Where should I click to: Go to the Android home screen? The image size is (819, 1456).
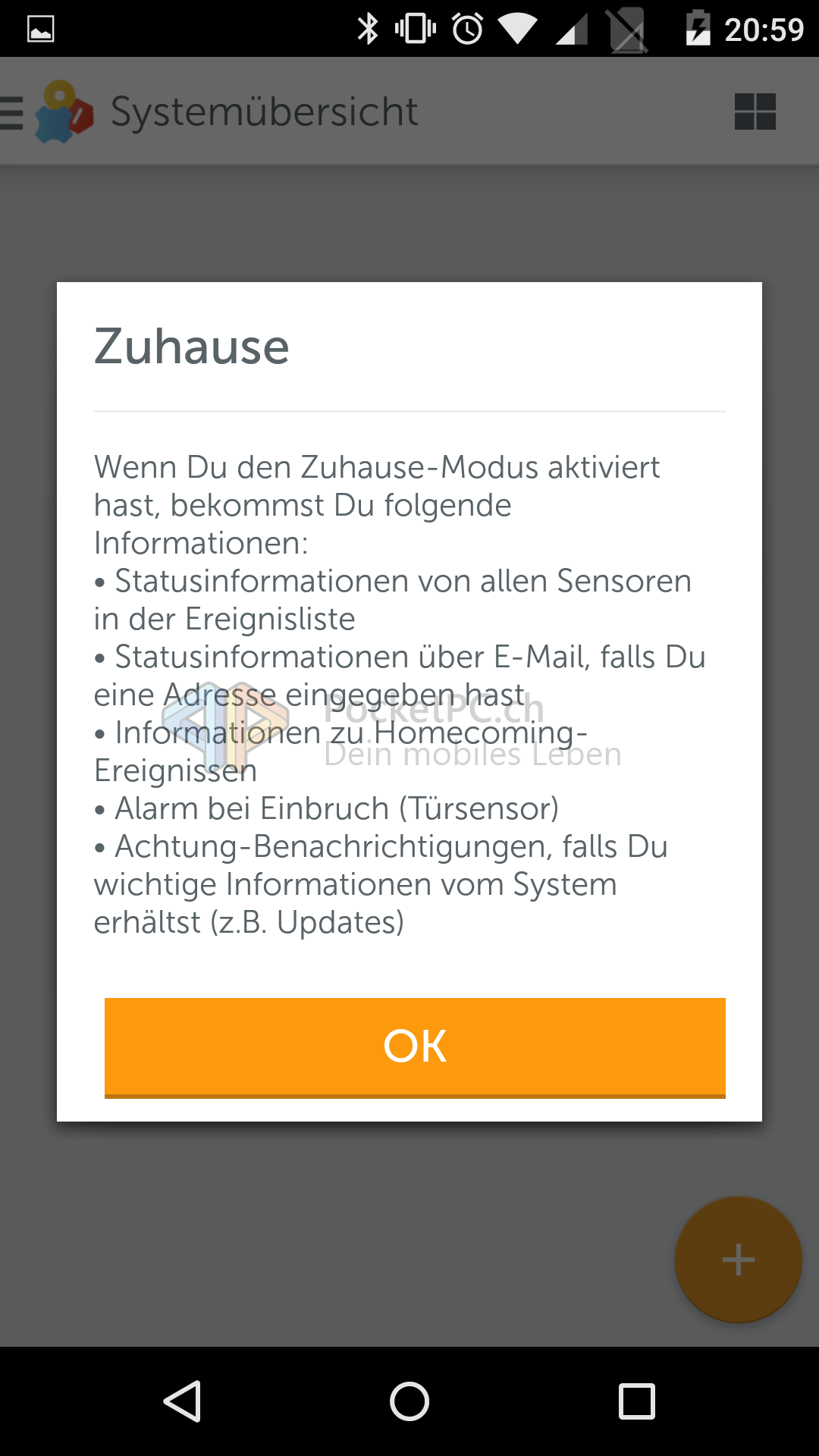409,1401
